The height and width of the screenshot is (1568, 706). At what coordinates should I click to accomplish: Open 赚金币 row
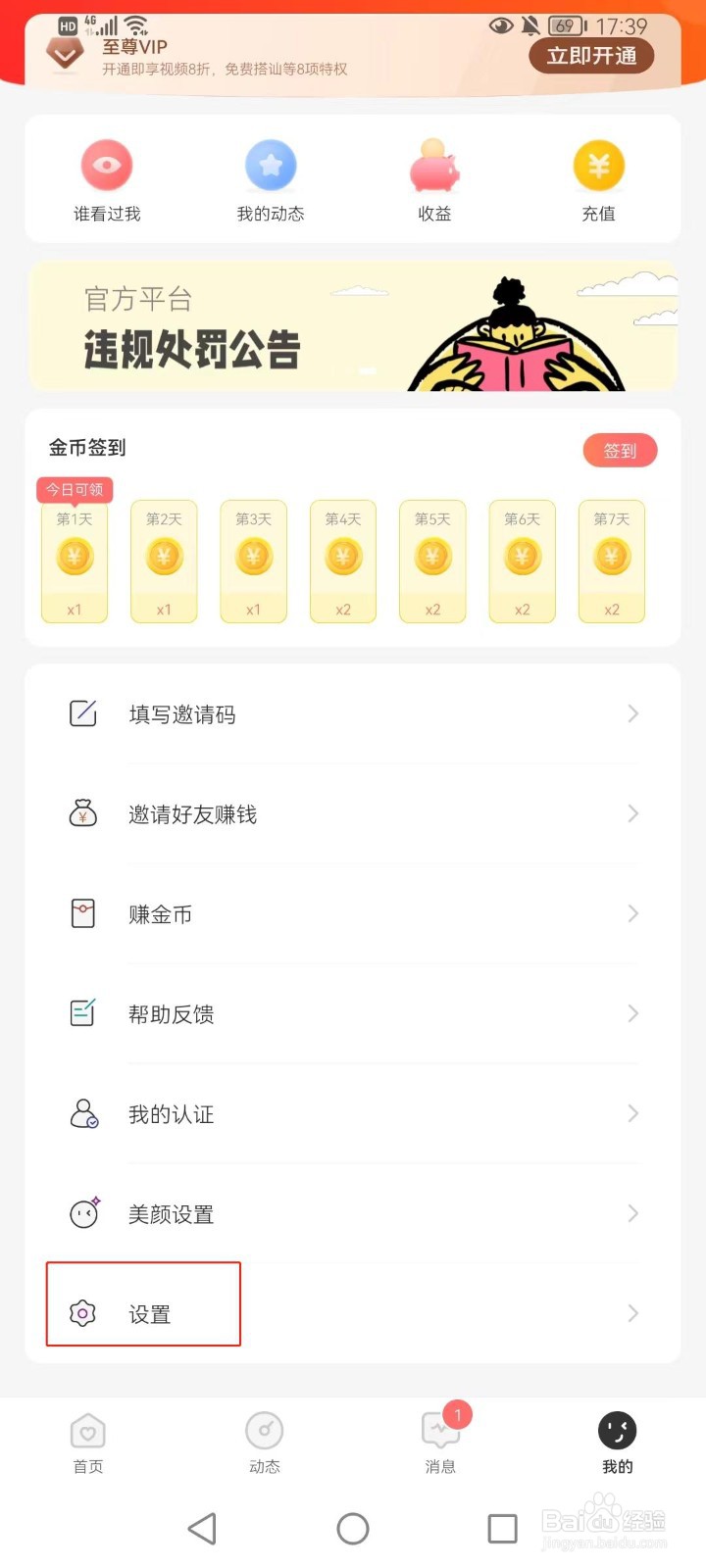[x=353, y=914]
